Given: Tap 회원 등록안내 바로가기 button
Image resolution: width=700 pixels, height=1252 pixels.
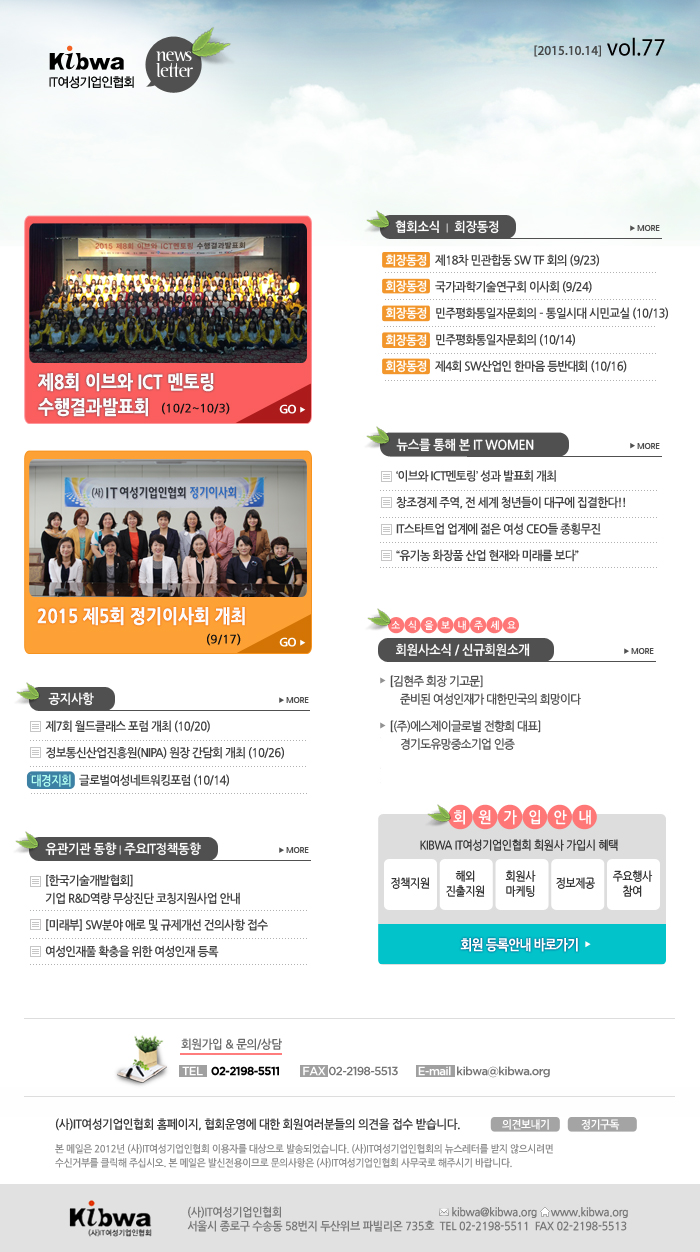Looking at the screenshot, I should (521, 944).
